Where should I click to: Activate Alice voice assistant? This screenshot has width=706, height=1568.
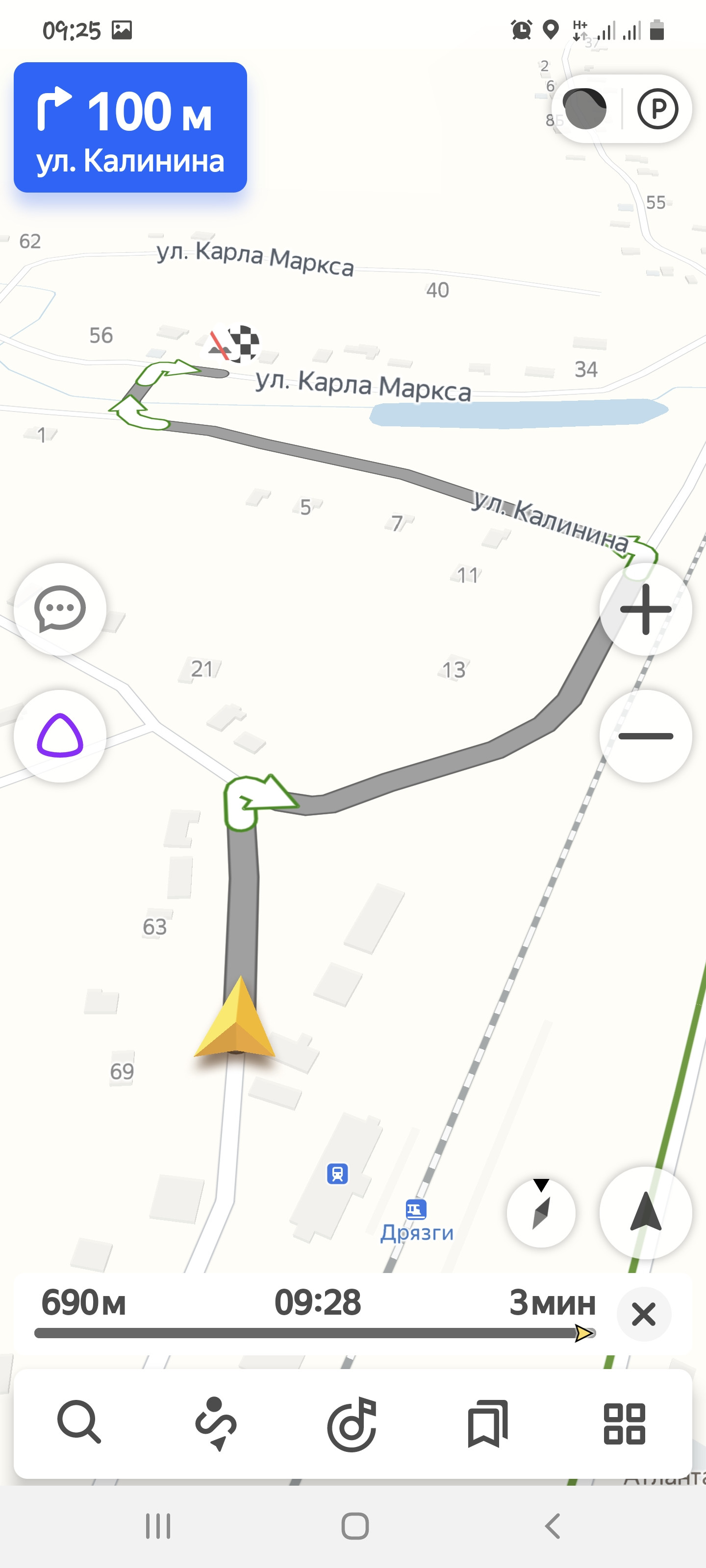60,736
